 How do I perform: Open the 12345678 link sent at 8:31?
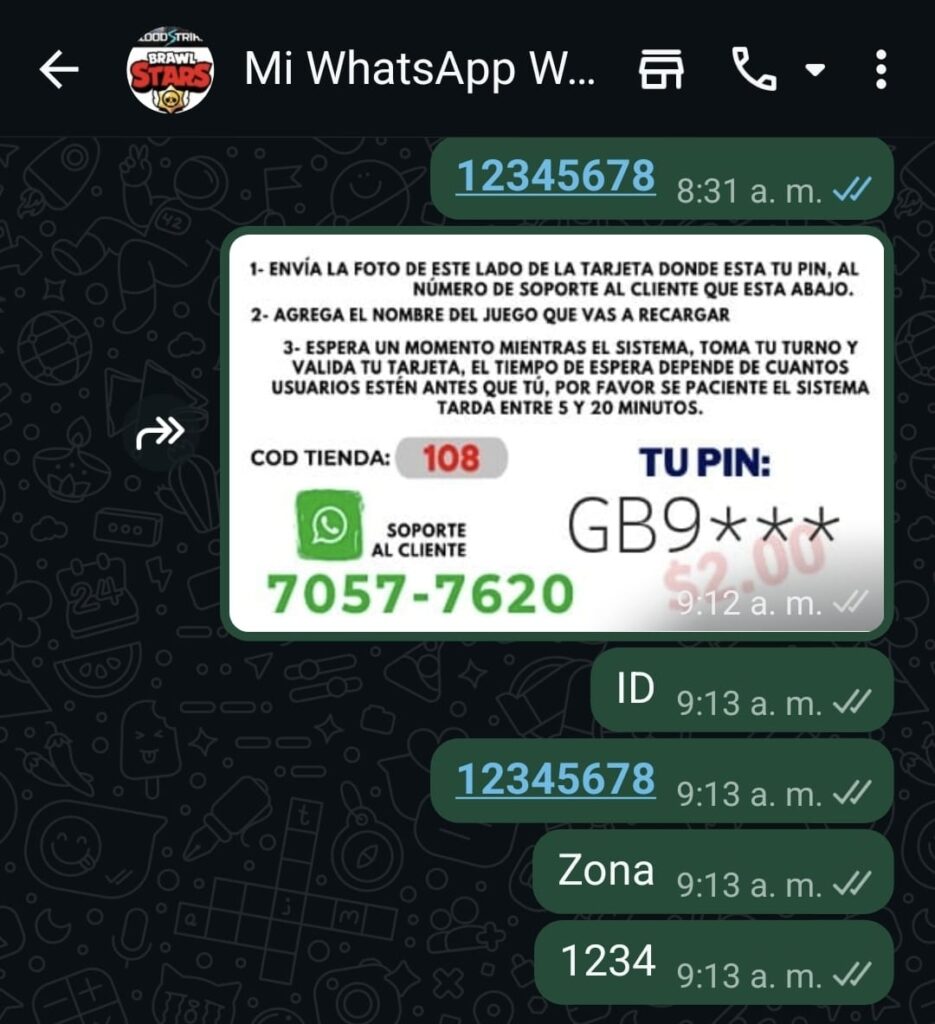[x=556, y=177]
